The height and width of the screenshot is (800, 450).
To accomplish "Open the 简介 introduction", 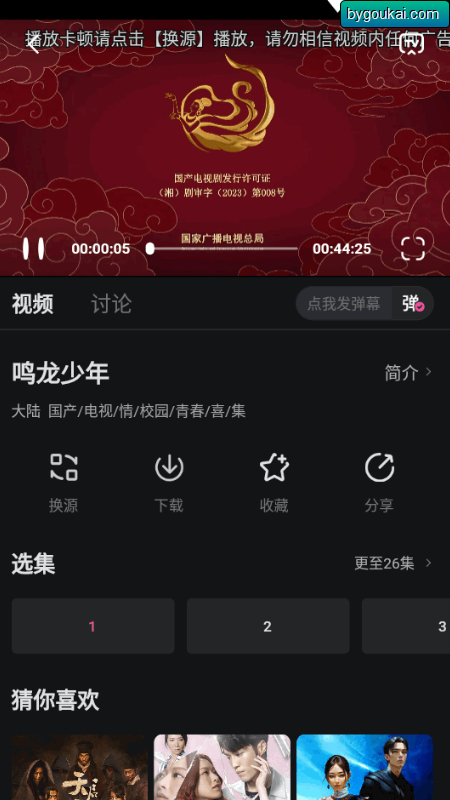I will tap(408, 373).
